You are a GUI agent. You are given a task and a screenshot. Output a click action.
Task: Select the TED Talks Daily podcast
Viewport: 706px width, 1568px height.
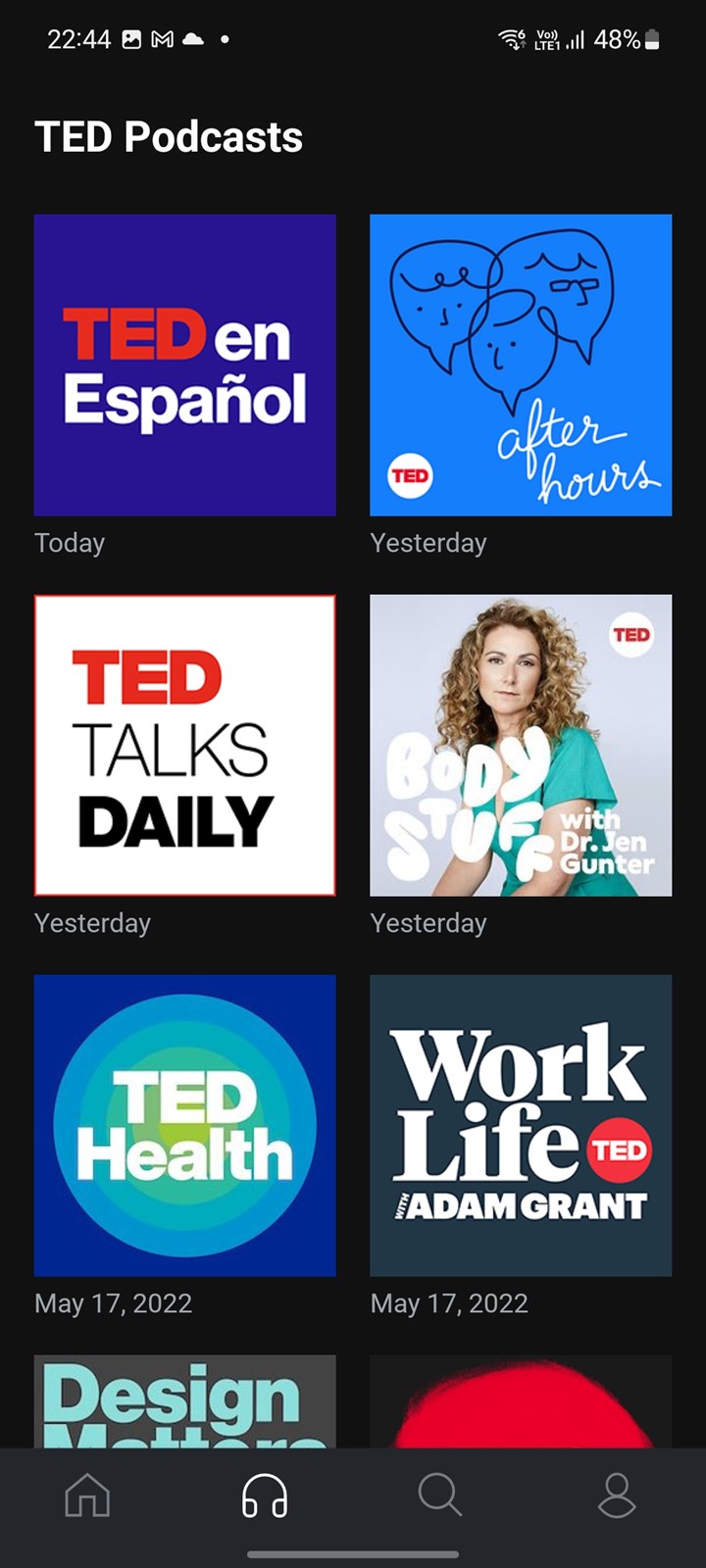(185, 745)
